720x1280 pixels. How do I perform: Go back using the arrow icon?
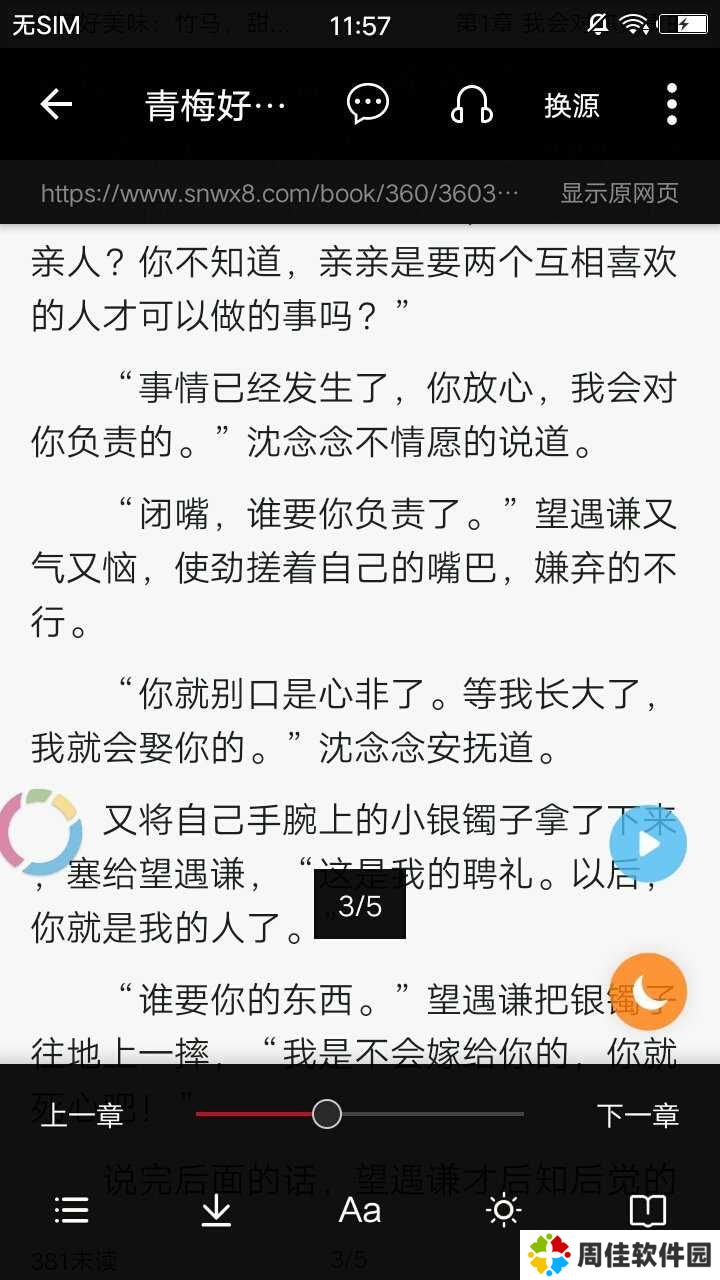tap(56, 104)
